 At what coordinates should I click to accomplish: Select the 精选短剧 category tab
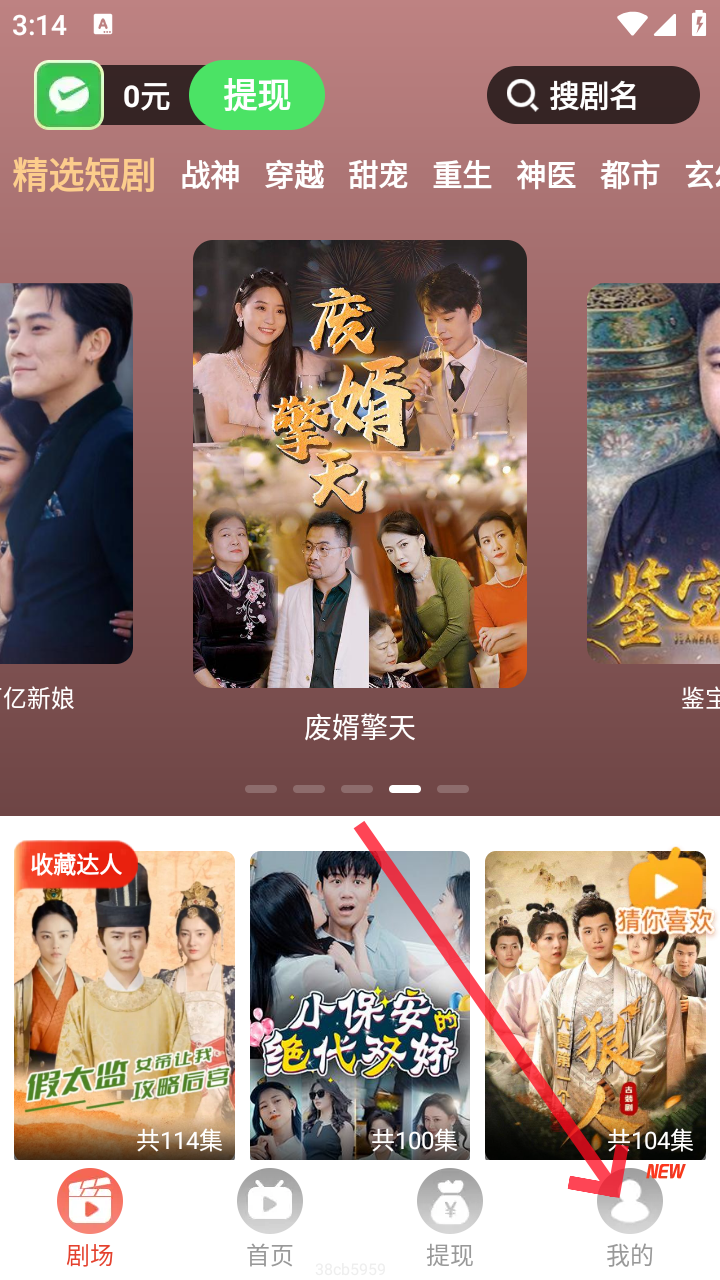(x=84, y=175)
